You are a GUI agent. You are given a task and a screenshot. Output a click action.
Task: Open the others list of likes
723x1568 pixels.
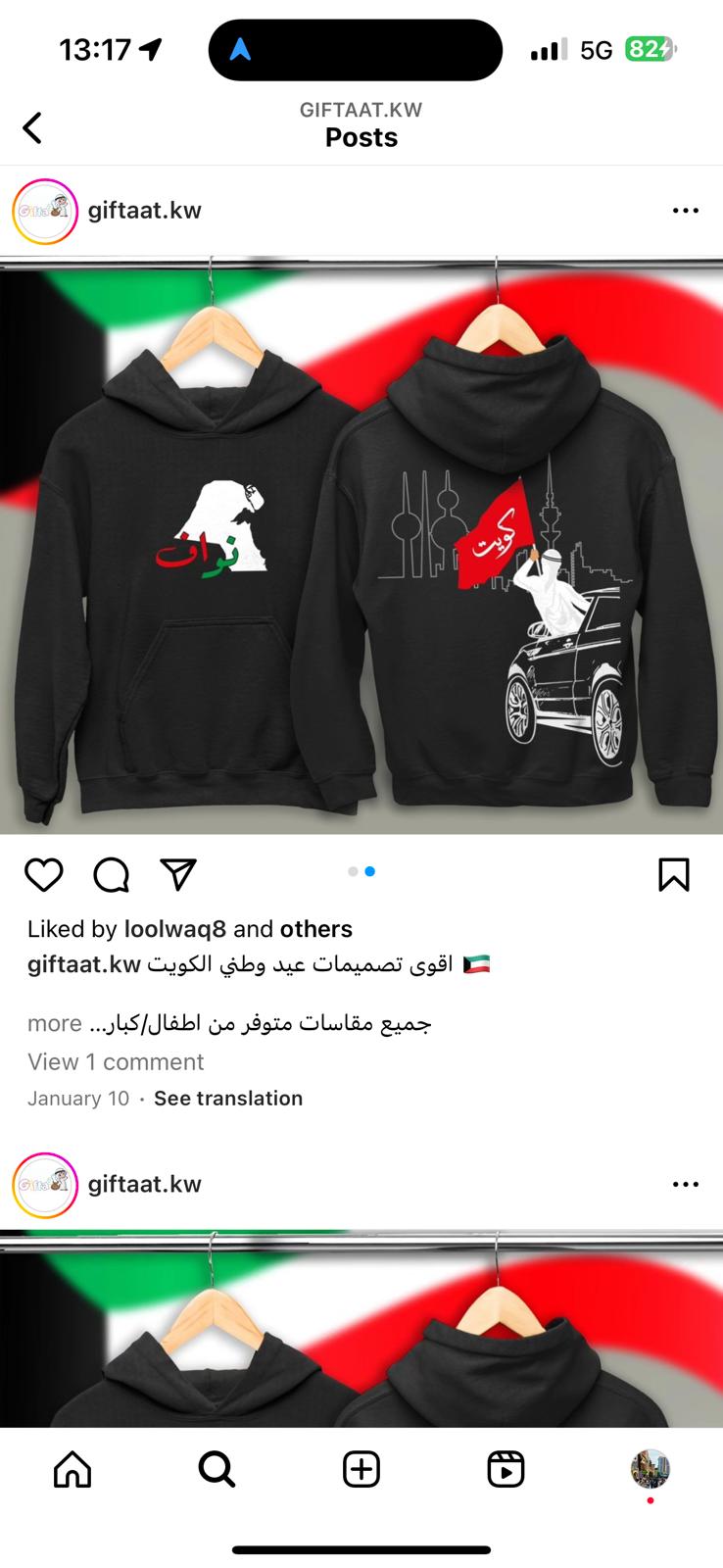point(316,929)
